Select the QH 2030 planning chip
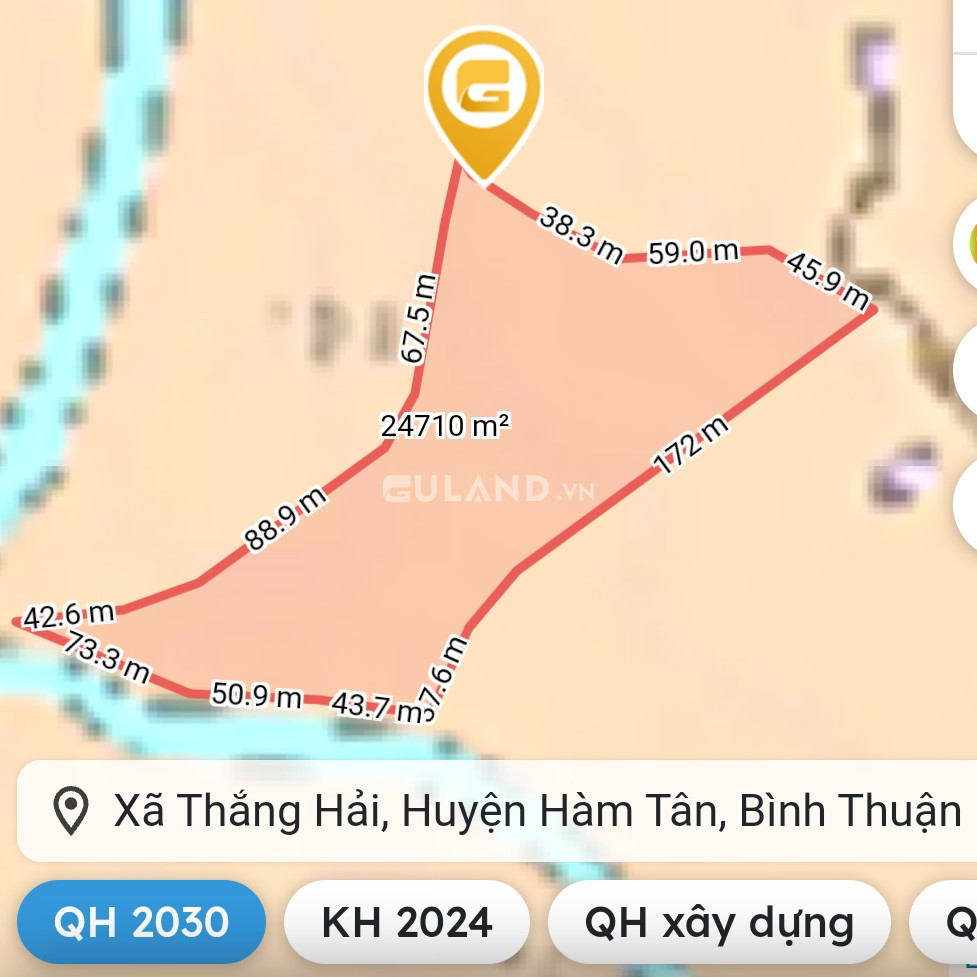 (x=141, y=922)
